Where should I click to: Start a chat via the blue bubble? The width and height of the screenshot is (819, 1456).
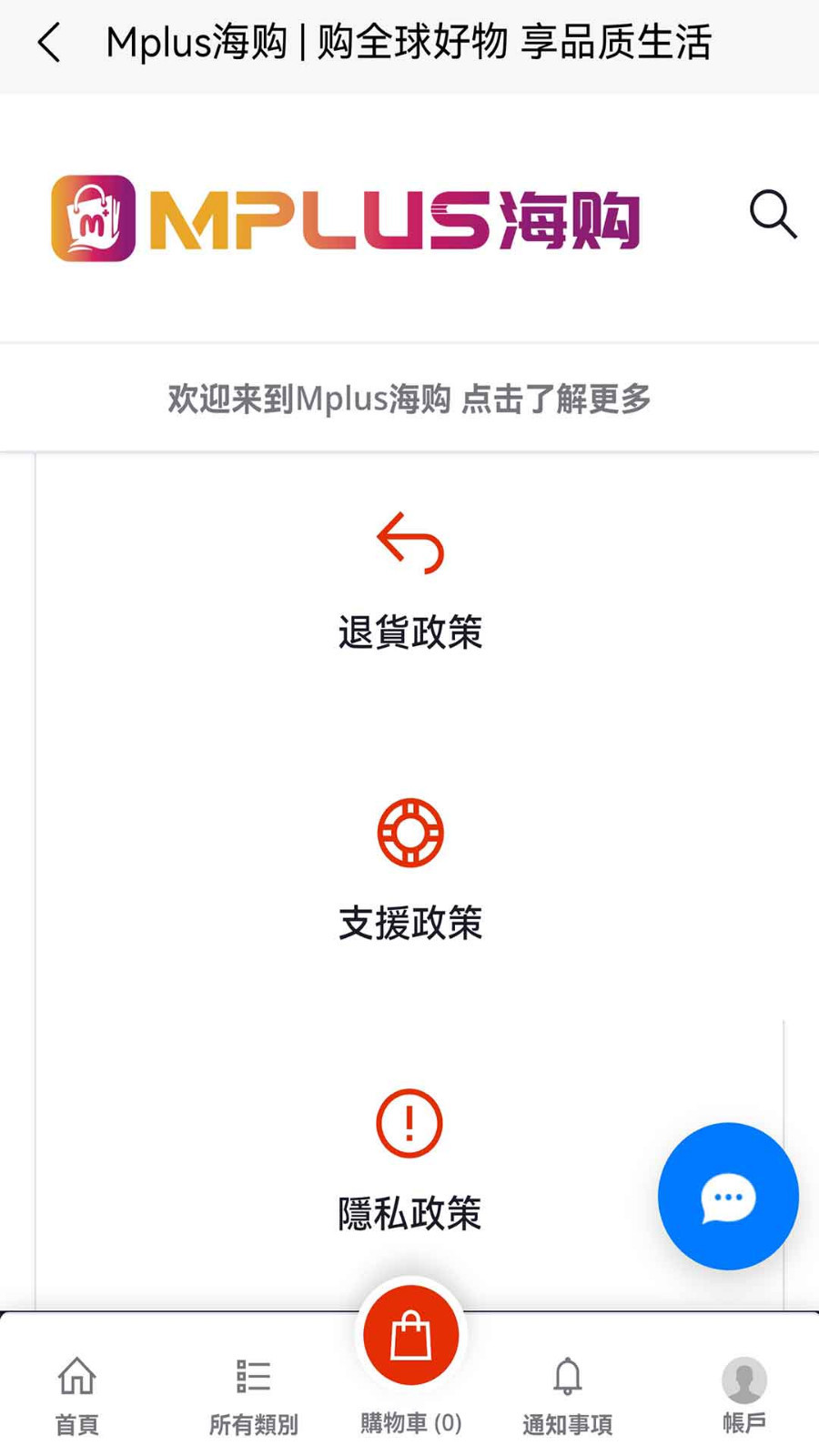click(728, 1196)
